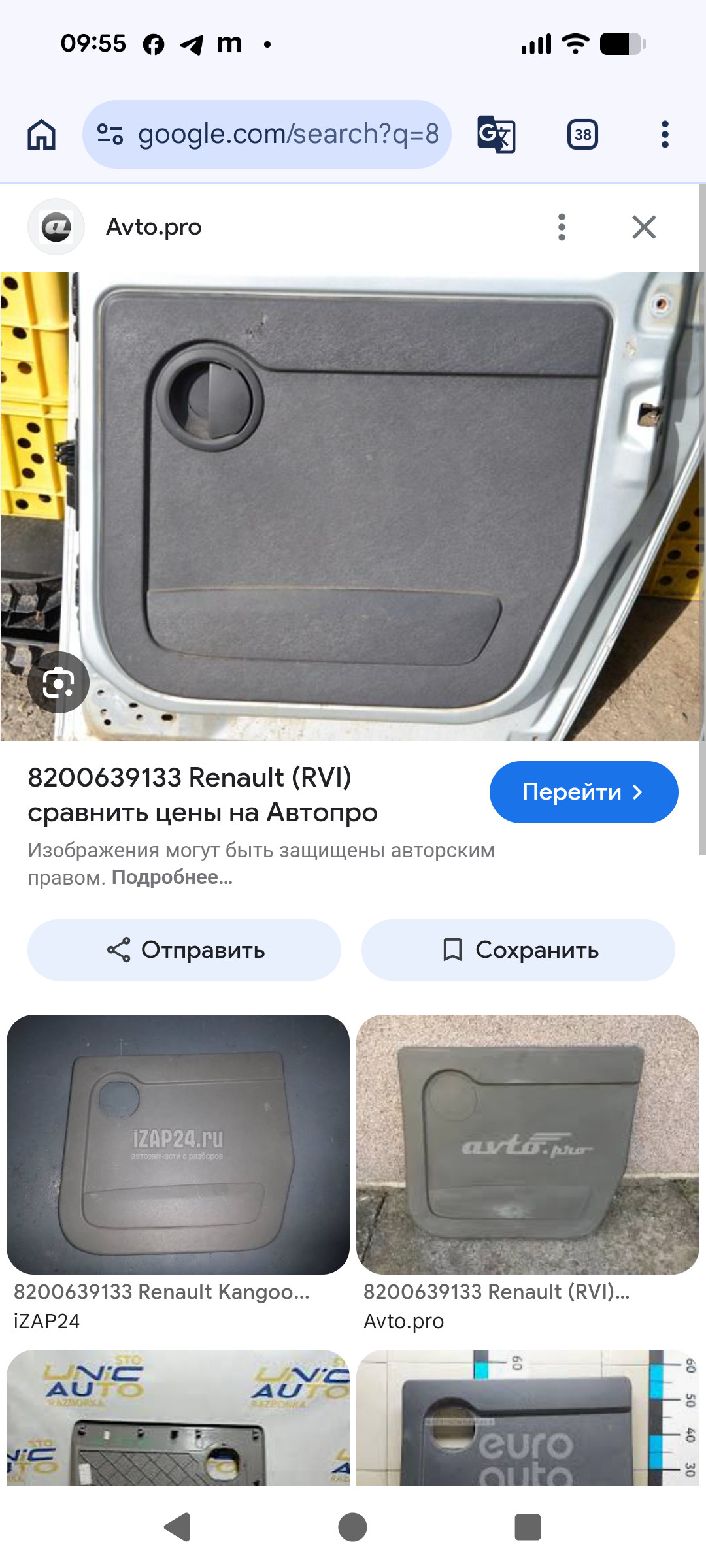This screenshot has width=706, height=1568.
Task: Open the Avto.pro Renault (RVI) related result
Action: pos(528,1145)
